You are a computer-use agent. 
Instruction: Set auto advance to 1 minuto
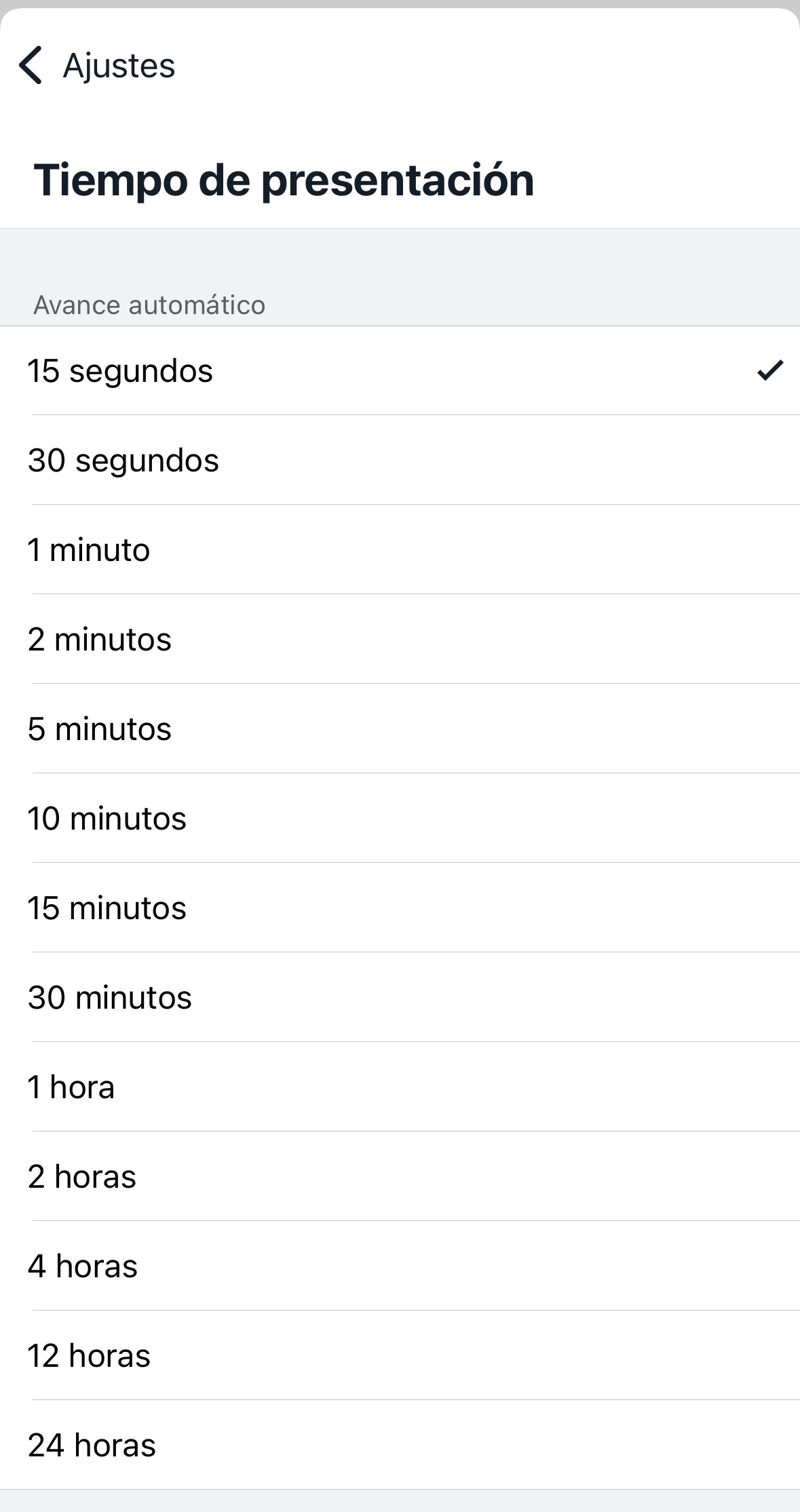click(400, 550)
